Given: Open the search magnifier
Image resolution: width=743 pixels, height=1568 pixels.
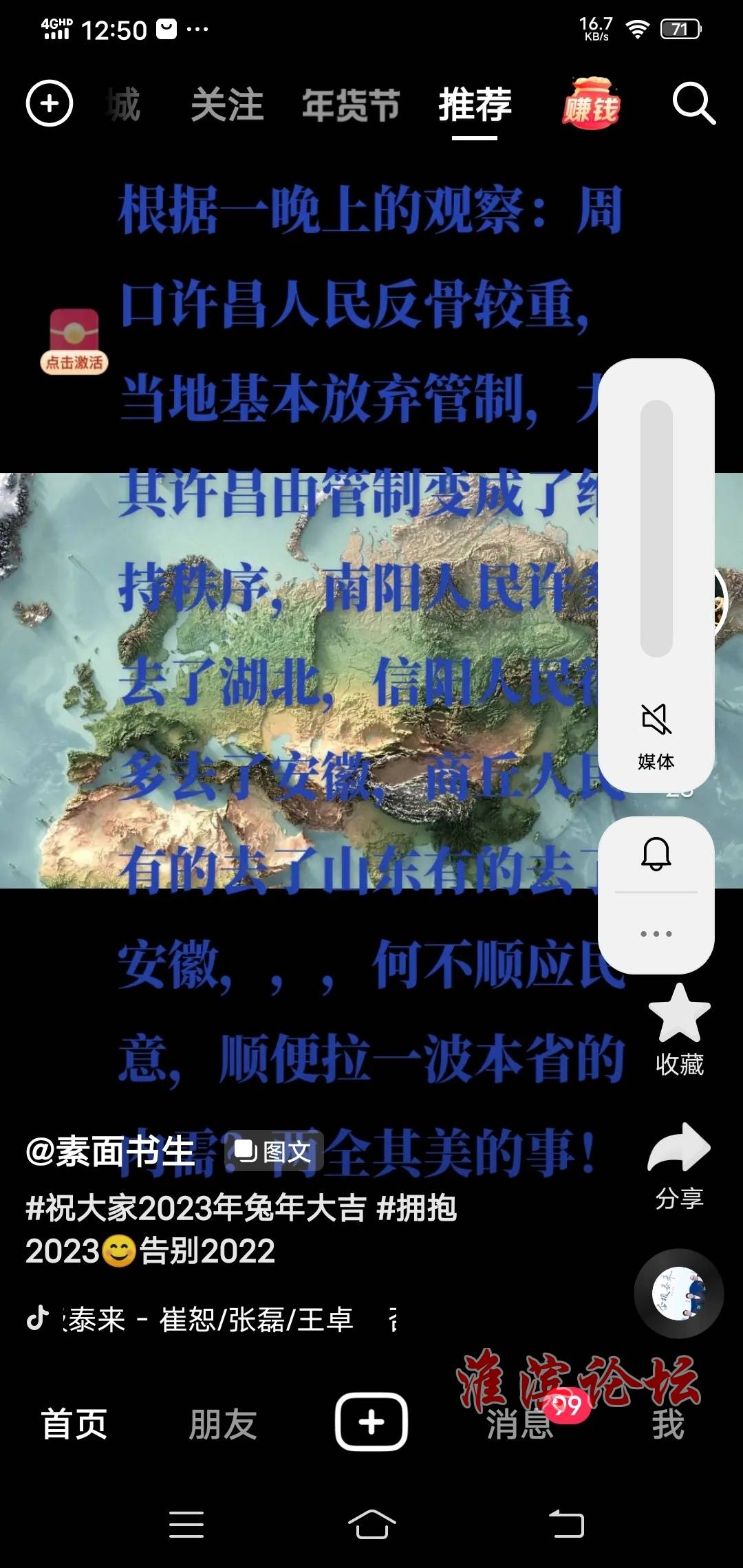Looking at the screenshot, I should click(693, 104).
